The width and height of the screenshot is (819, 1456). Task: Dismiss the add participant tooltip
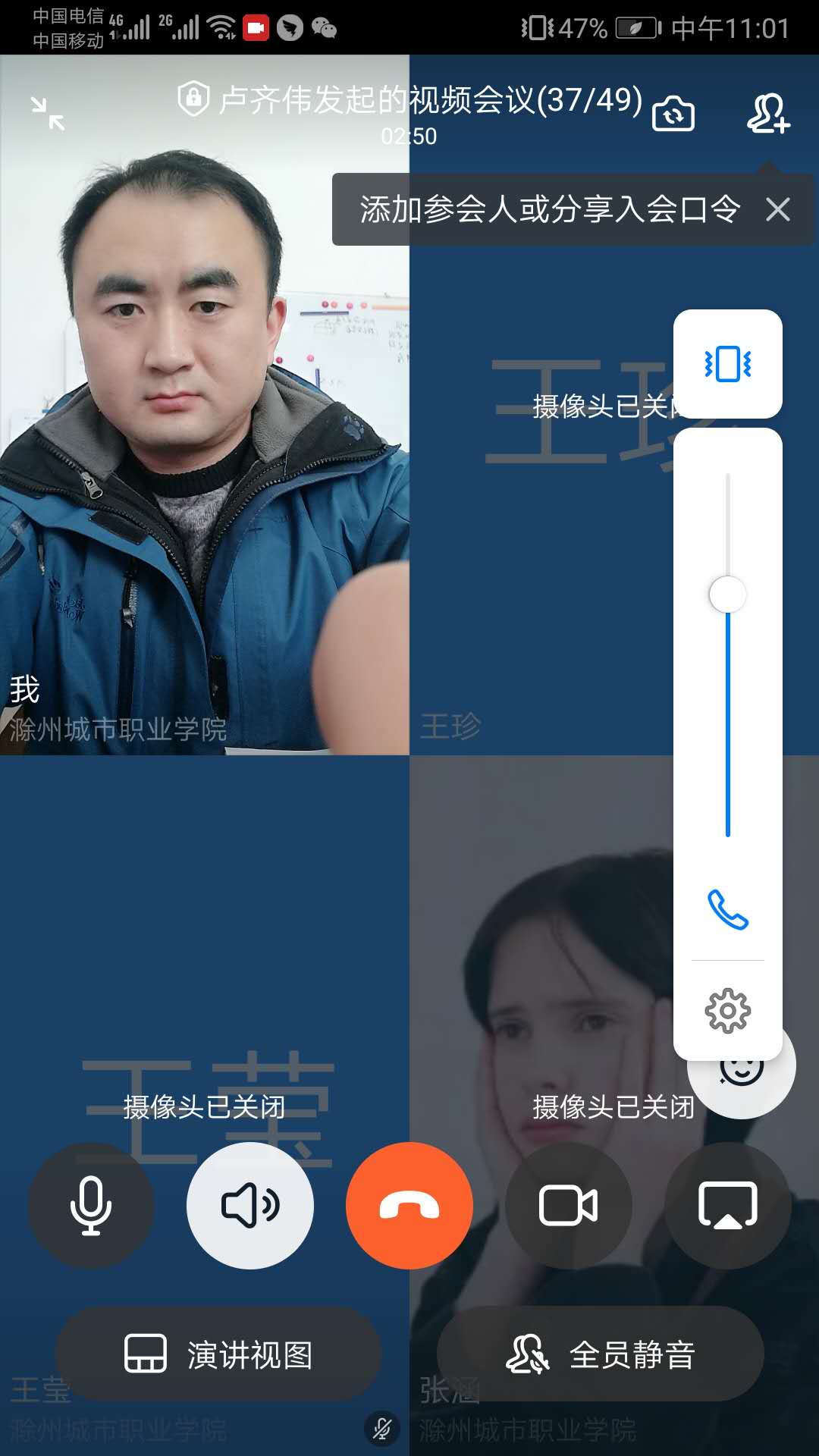[778, 209]
